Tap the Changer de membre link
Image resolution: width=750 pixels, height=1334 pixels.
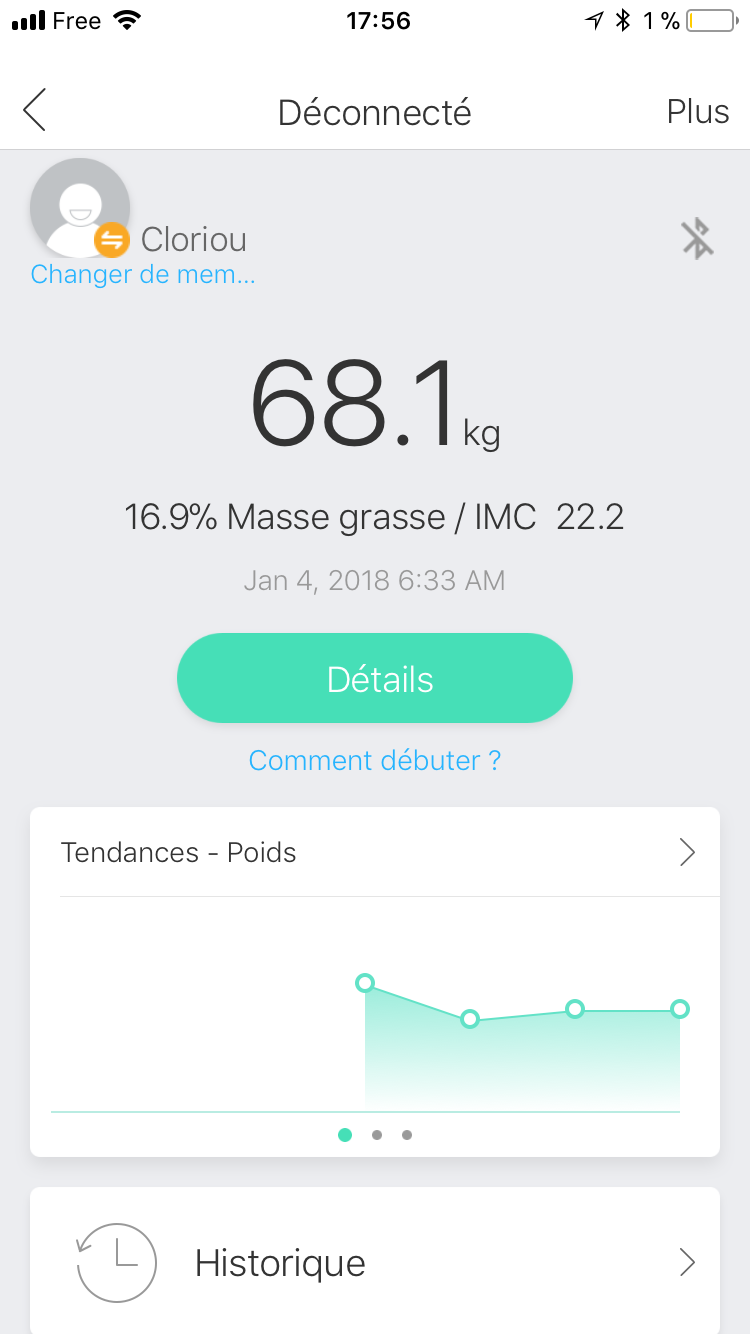[143, 274]
